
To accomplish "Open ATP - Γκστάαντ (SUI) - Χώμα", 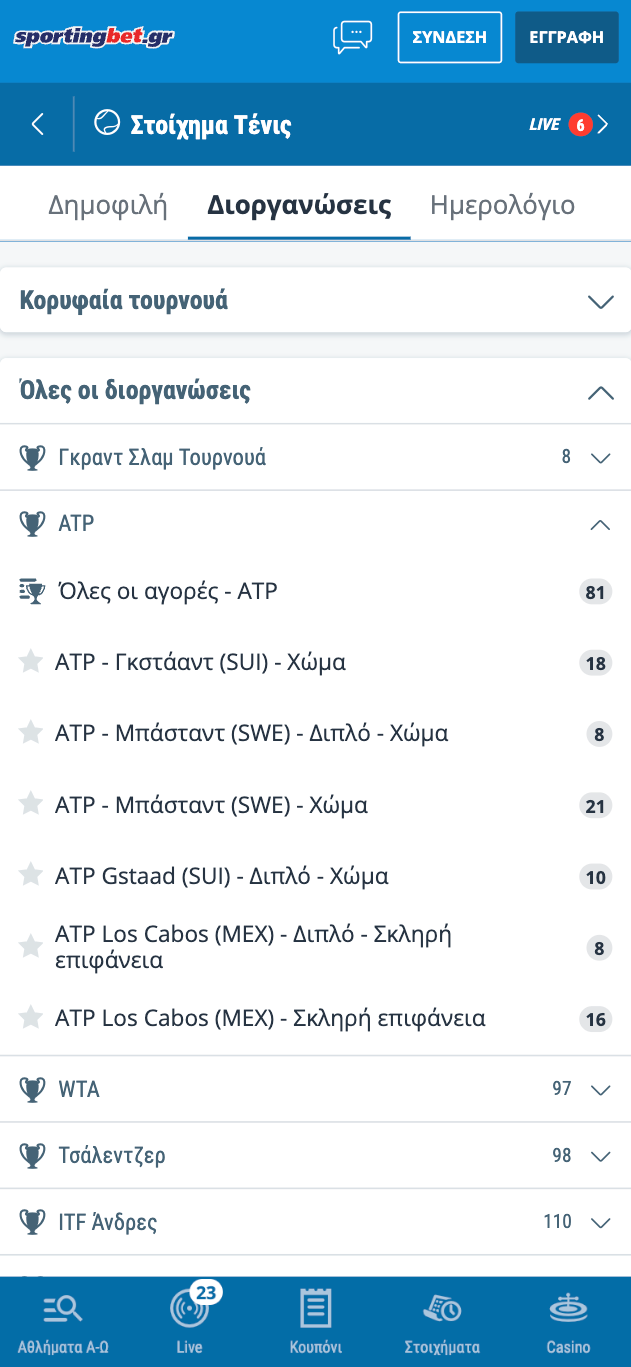I will click(315, 662).
